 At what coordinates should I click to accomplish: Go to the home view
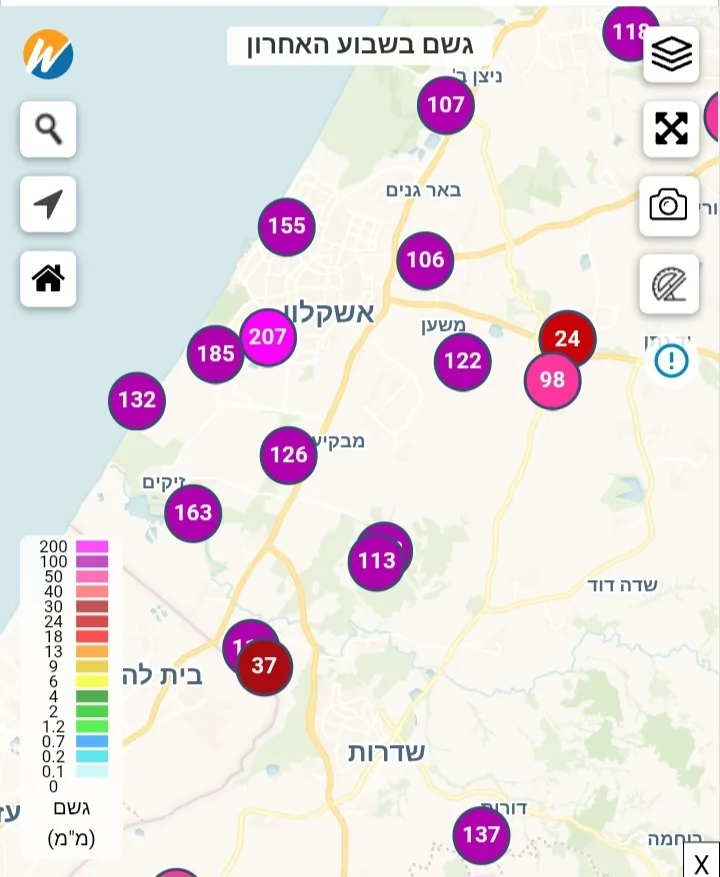coord(48,278)
